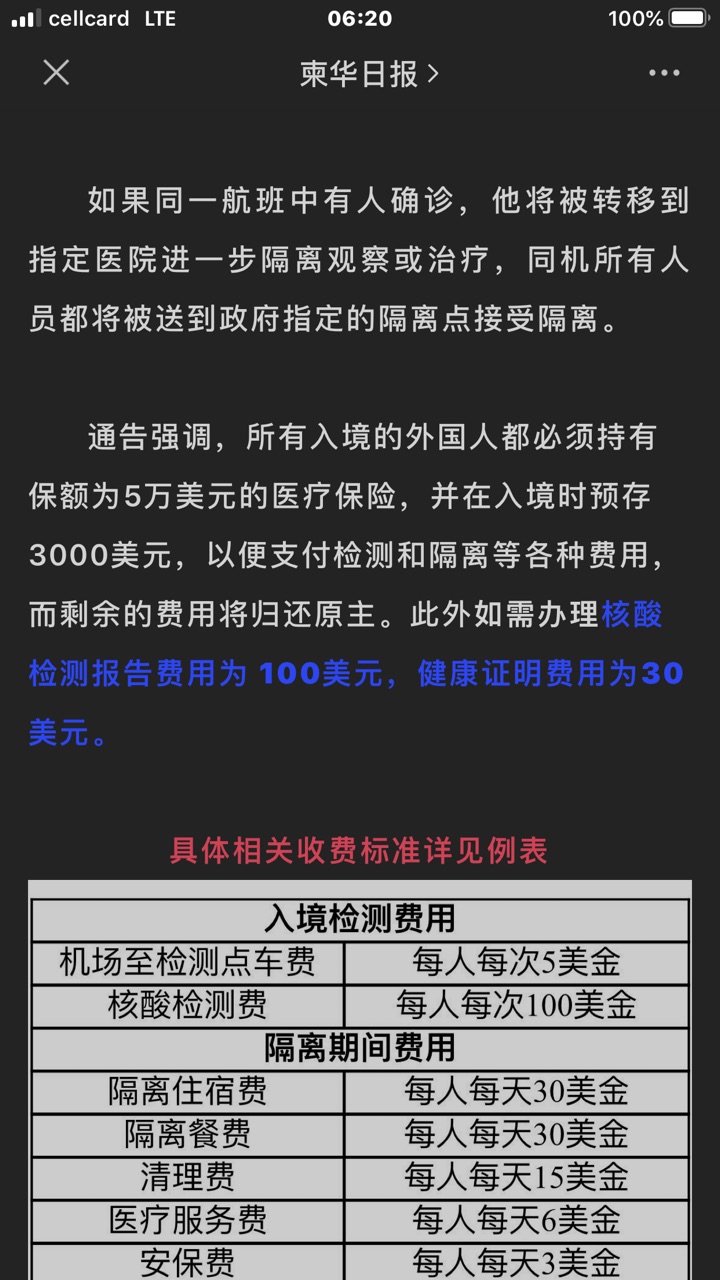Open the 柬华日报 account page
720x1280 pixels.
[x=368, y=74]
